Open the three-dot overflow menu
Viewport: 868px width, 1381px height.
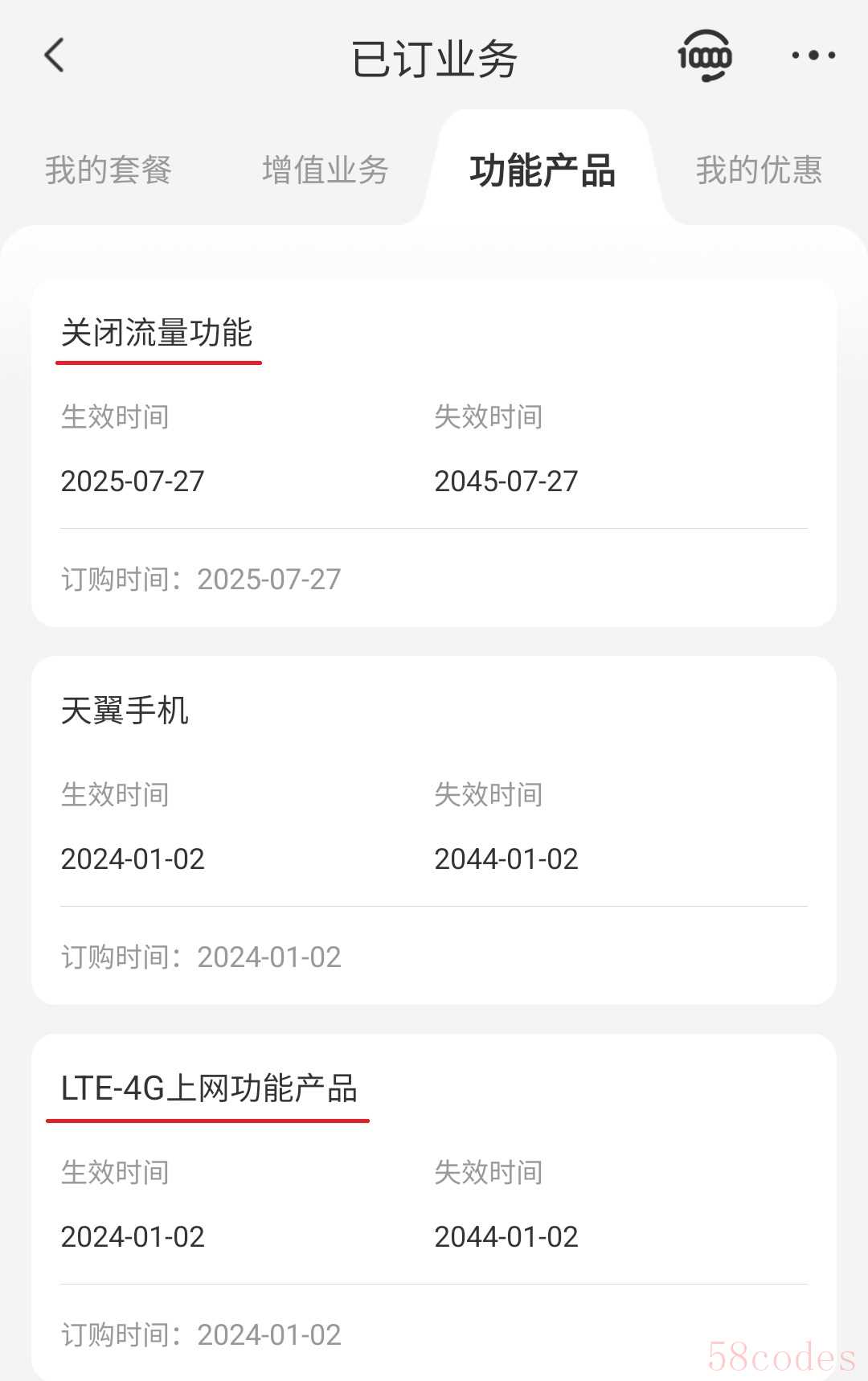813,55
